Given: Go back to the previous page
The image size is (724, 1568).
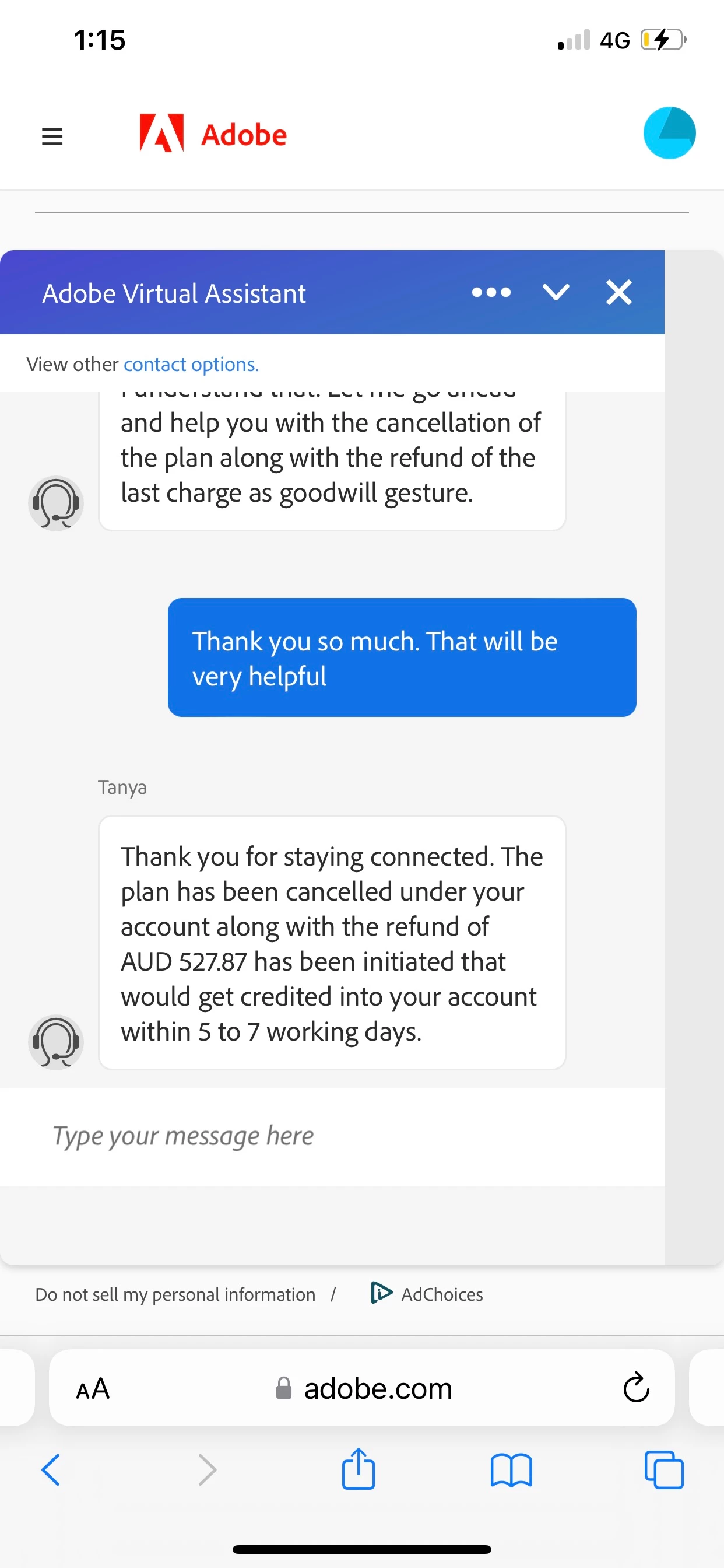Looking at the screenshot, I should pyautogui.click(x=51, y=1470).
